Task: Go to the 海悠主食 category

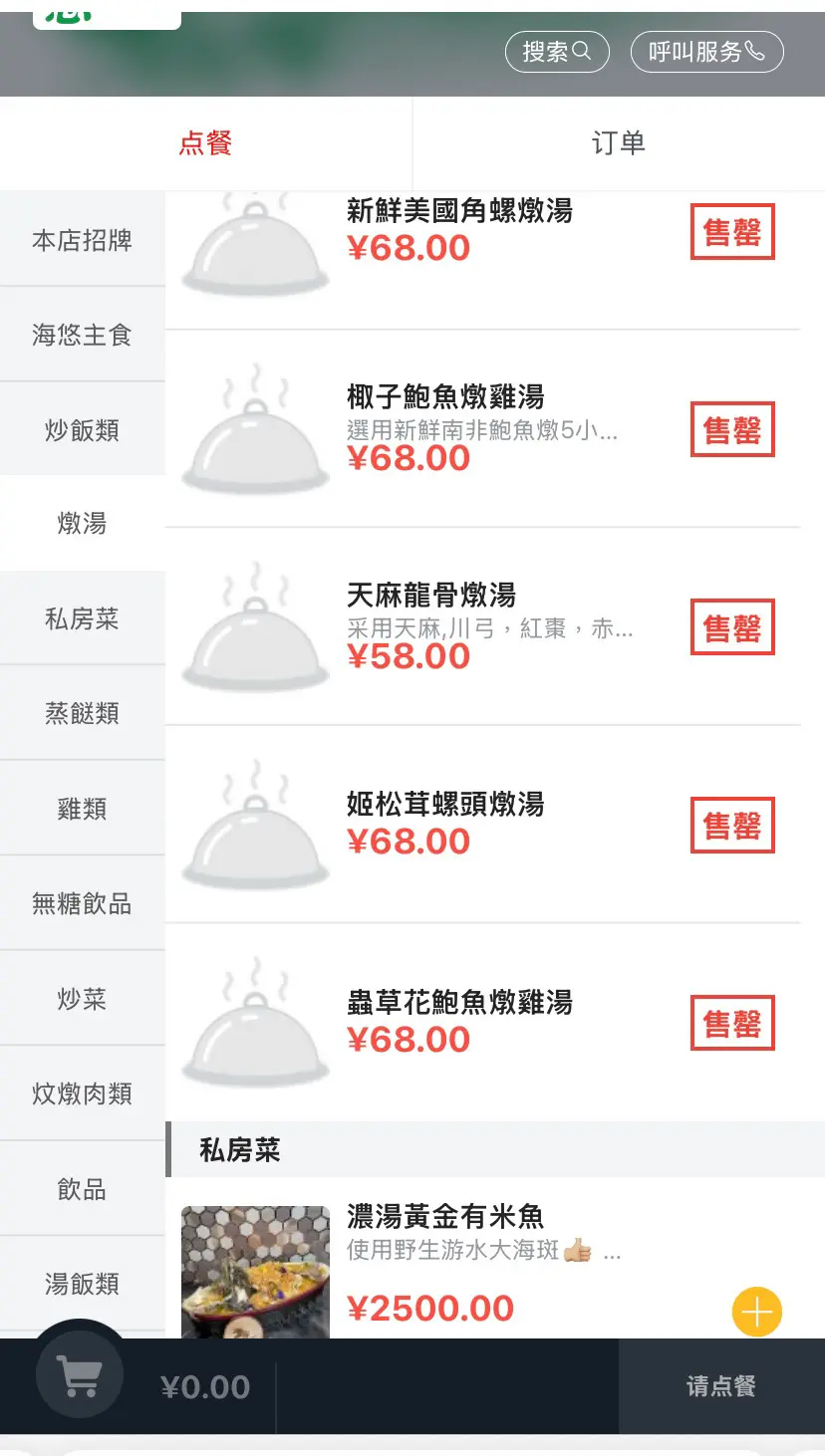Action: [x=82, y=335]
